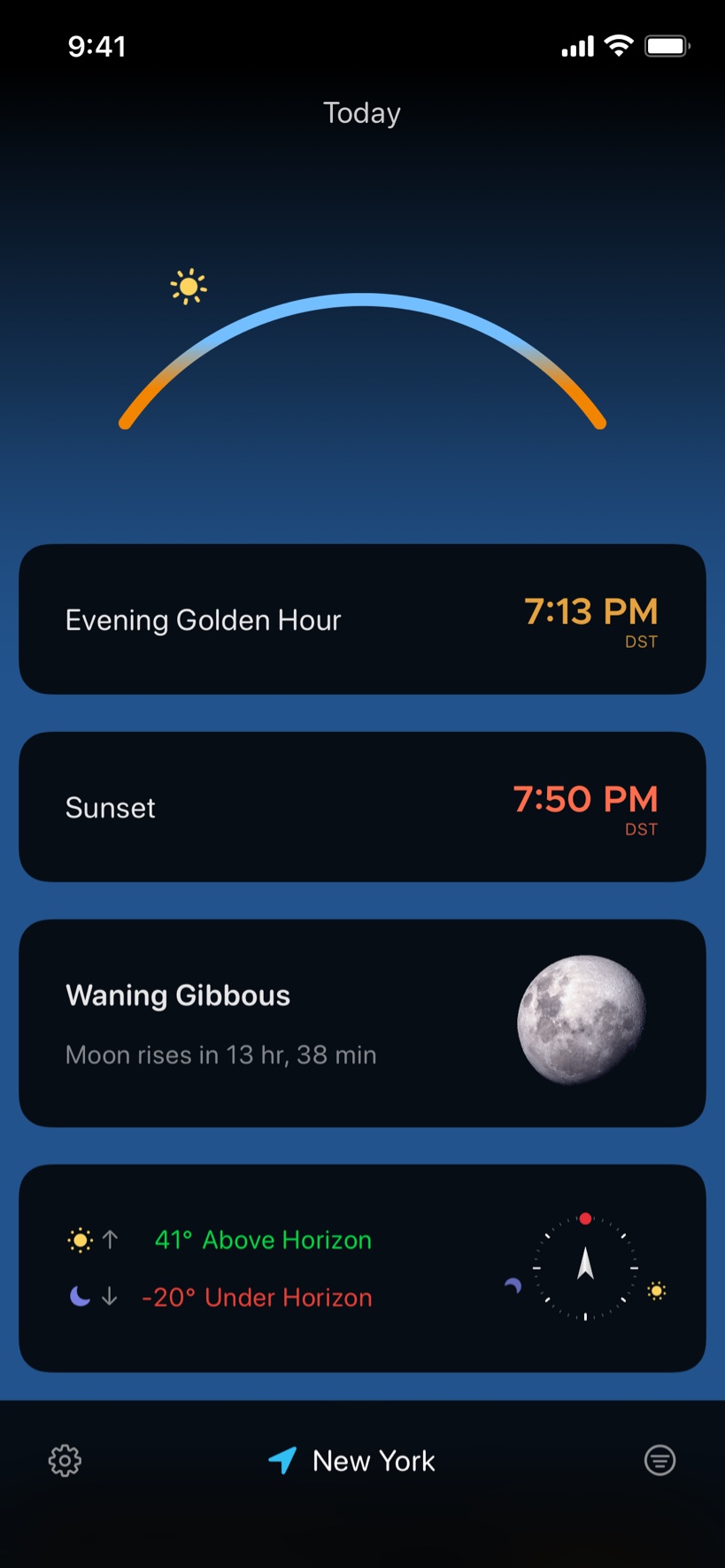The width and height of the screenshot is (725, 1568).
Task: Open the list menu icon
Action: [x=659, y=1460]
